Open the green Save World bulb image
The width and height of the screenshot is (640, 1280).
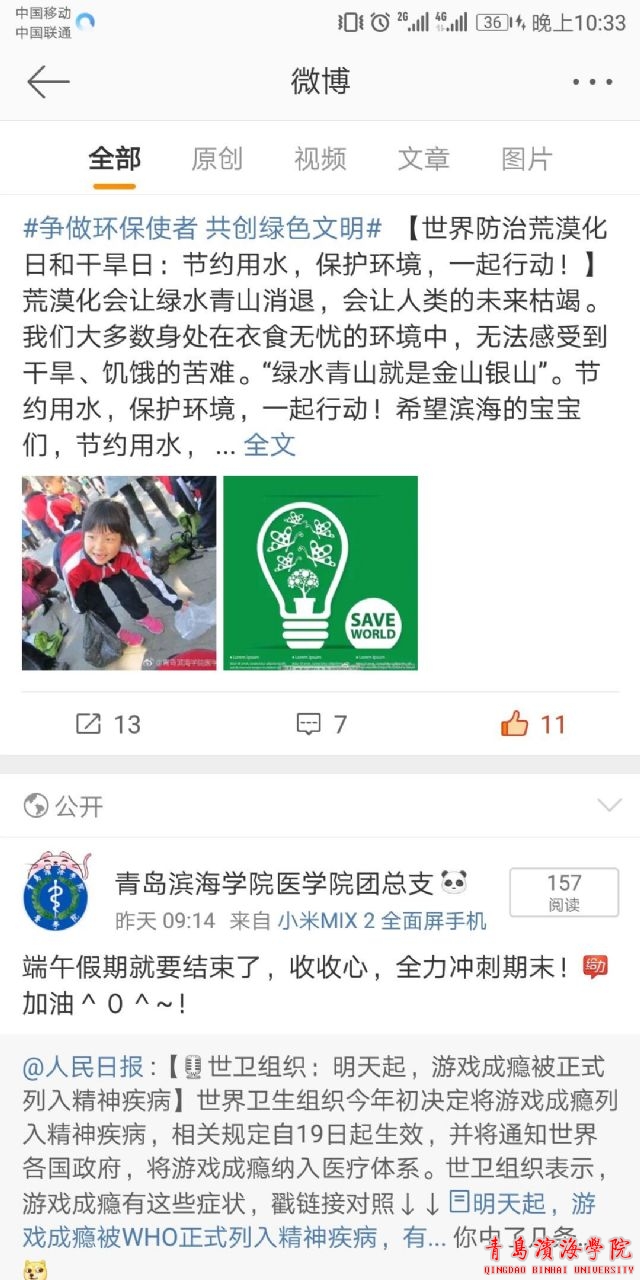click(320, 573)
